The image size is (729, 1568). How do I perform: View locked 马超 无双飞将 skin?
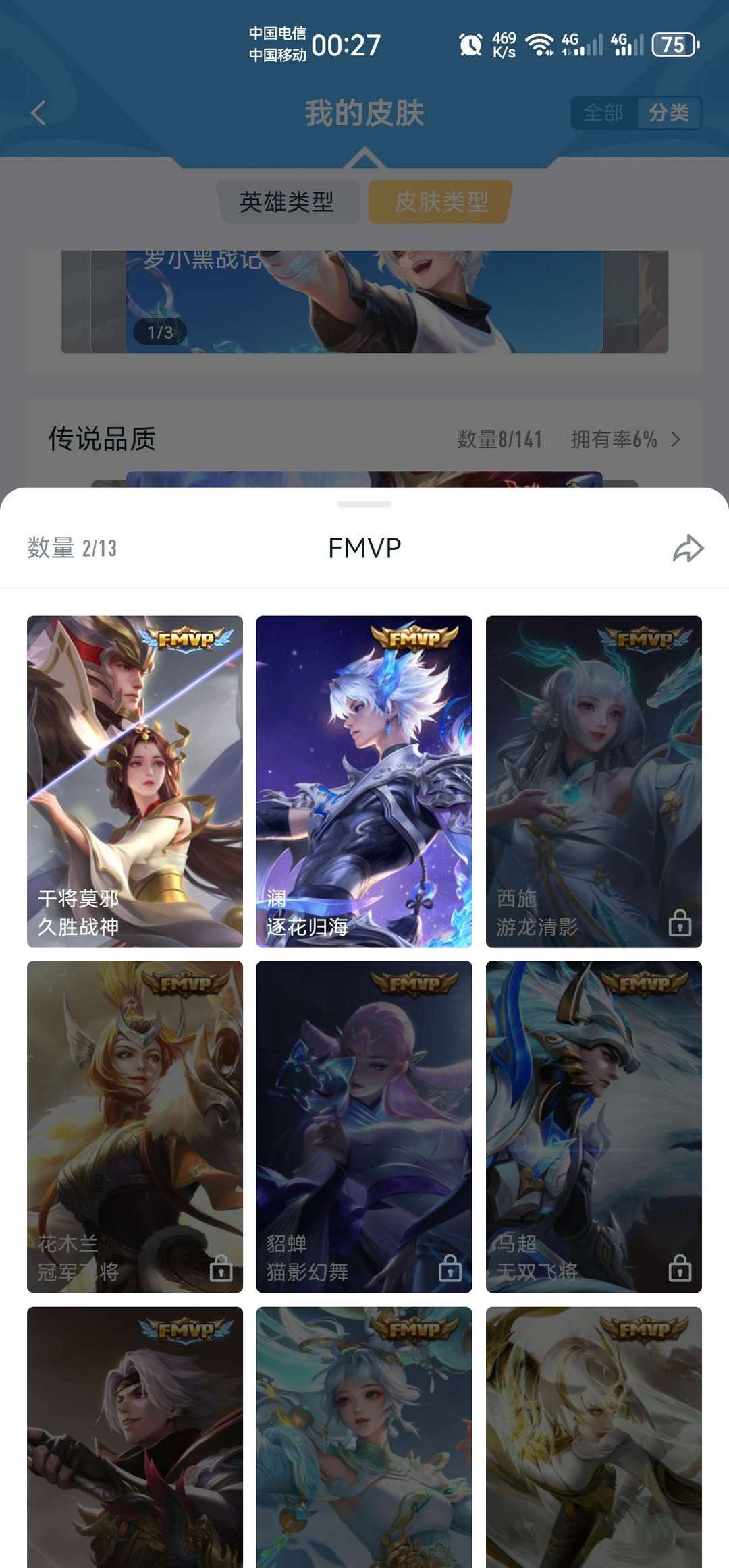tap(593, 1127)
